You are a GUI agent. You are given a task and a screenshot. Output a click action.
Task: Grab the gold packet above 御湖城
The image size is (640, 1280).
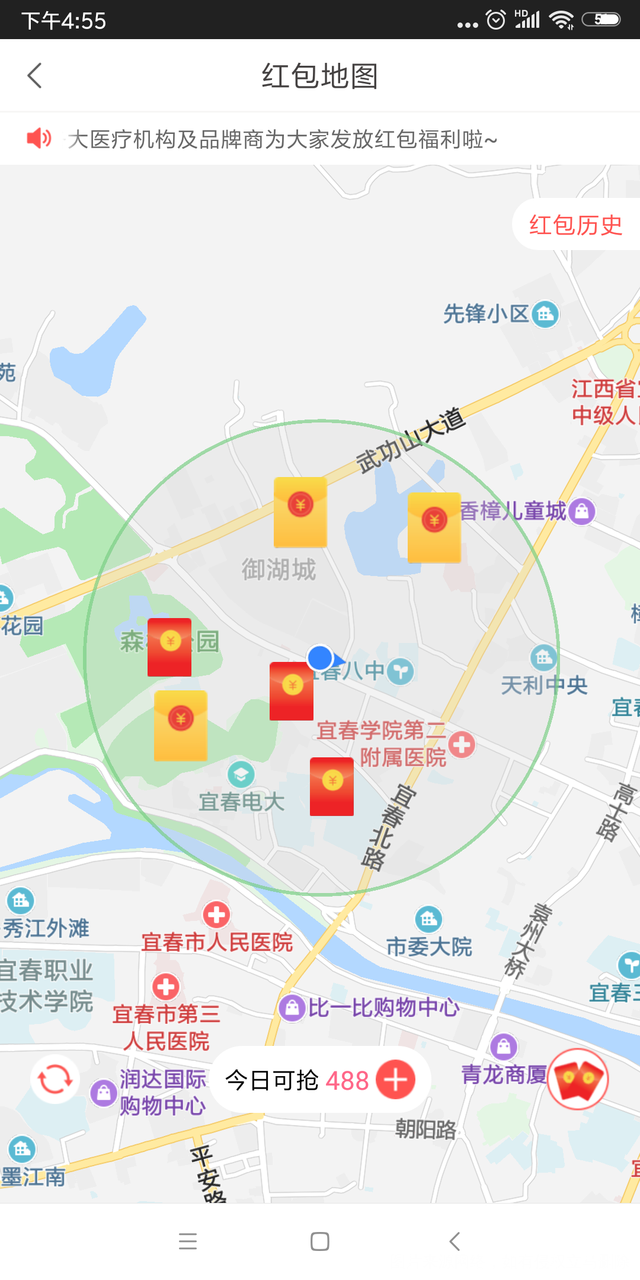point(300,511)
